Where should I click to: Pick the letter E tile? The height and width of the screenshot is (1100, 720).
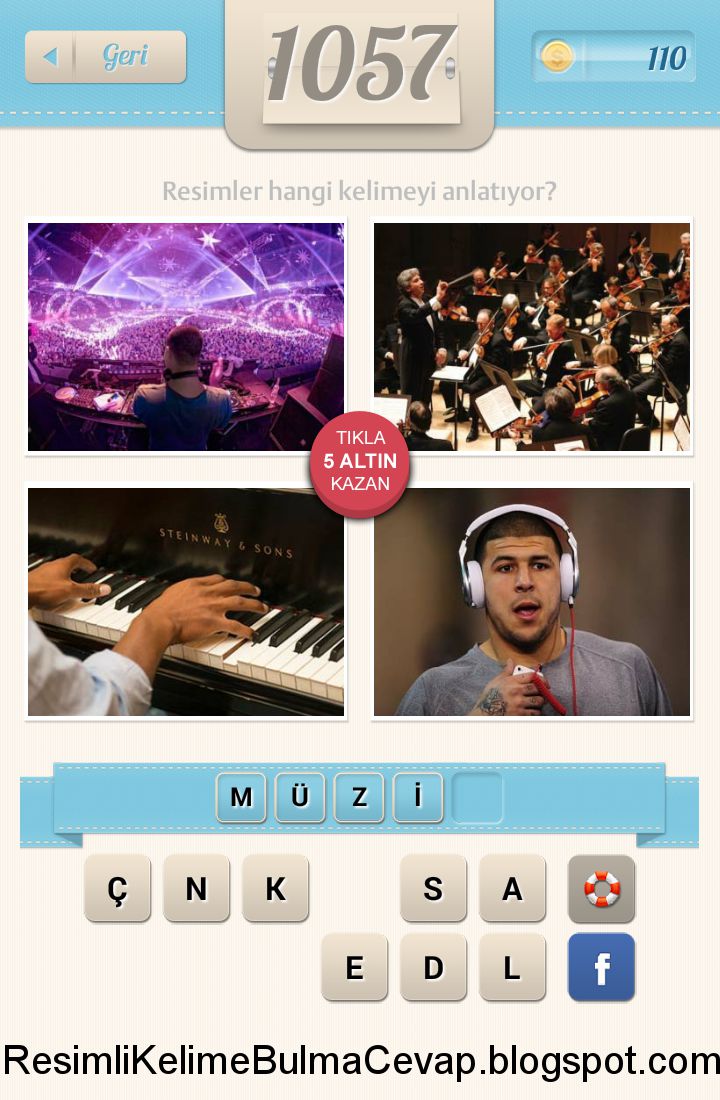point(354,967)
